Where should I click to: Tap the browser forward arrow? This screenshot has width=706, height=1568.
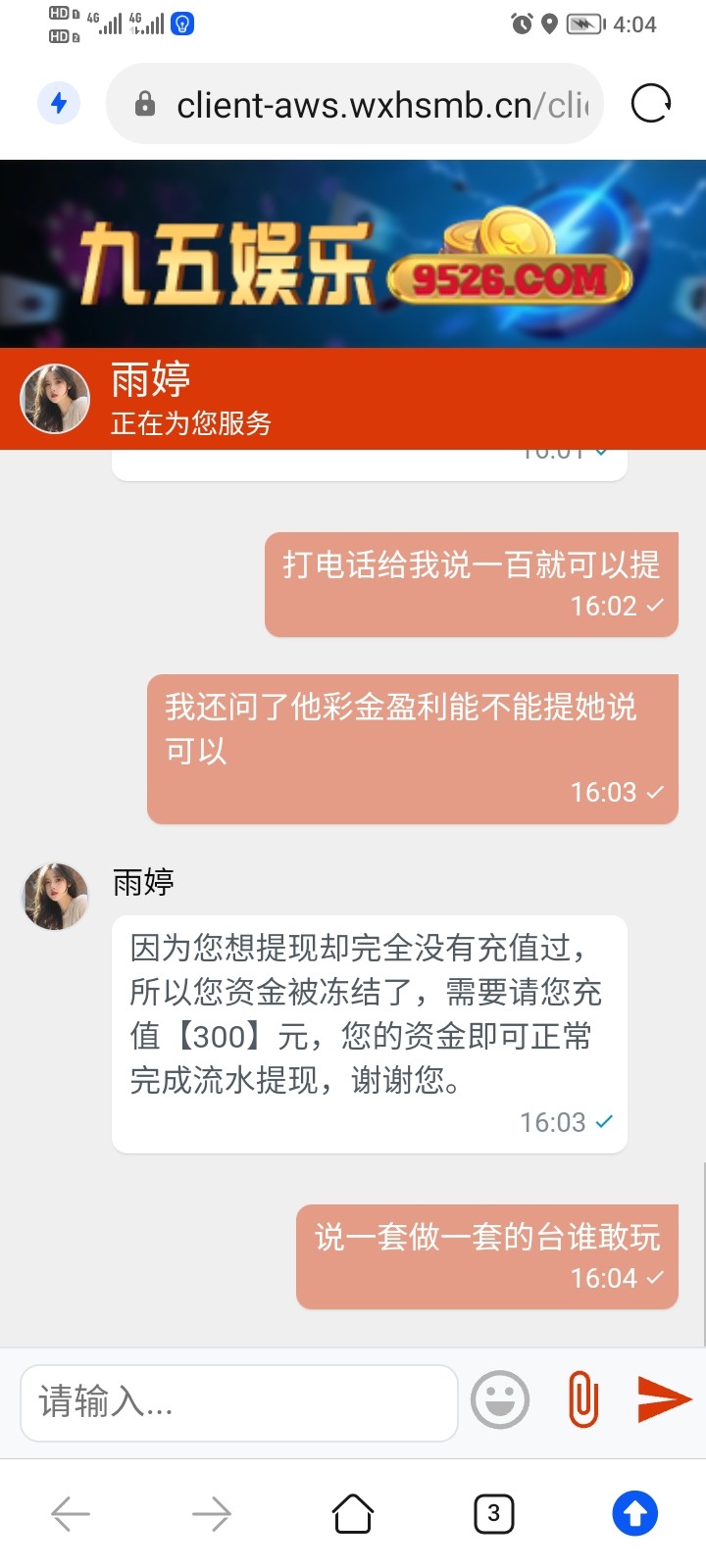(x=212, y=1513)
